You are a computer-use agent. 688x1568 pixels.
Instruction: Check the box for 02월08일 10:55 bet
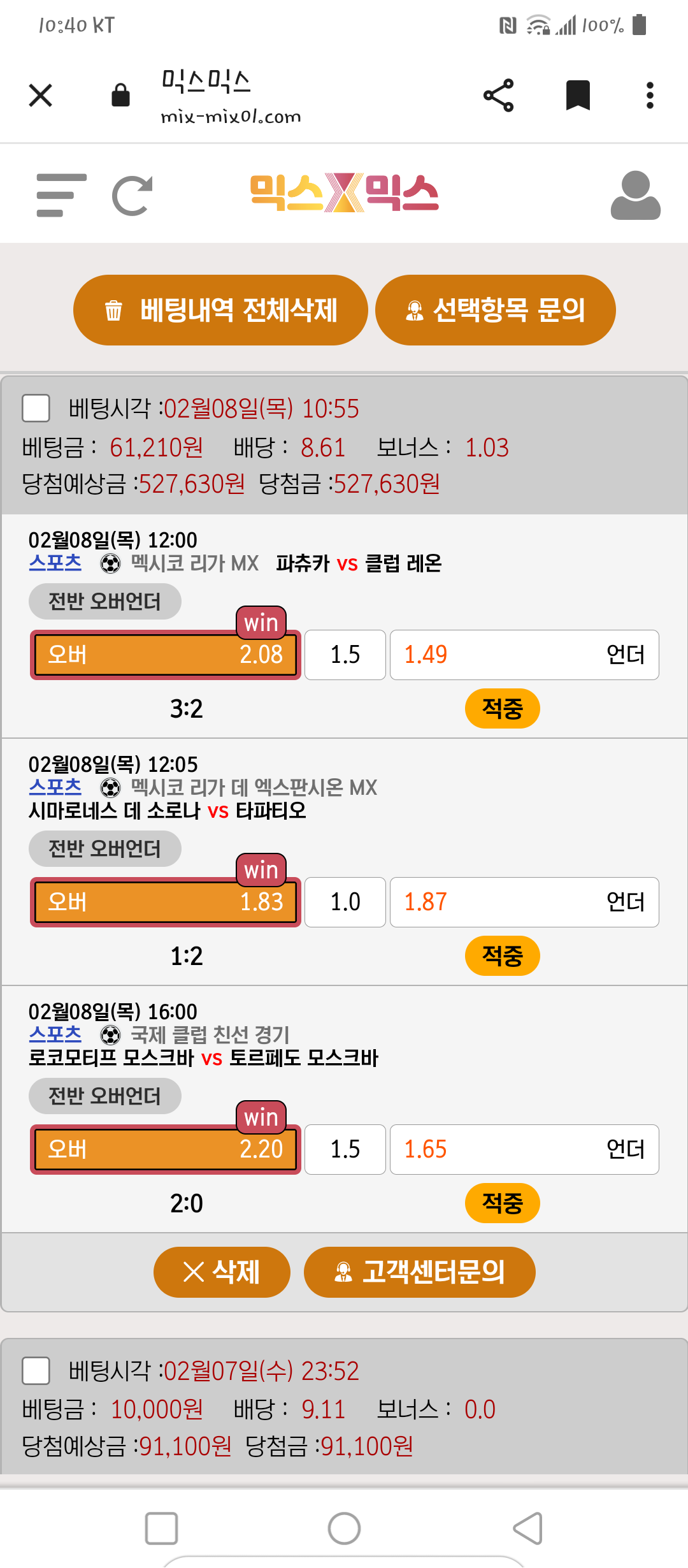click(36, 409)
